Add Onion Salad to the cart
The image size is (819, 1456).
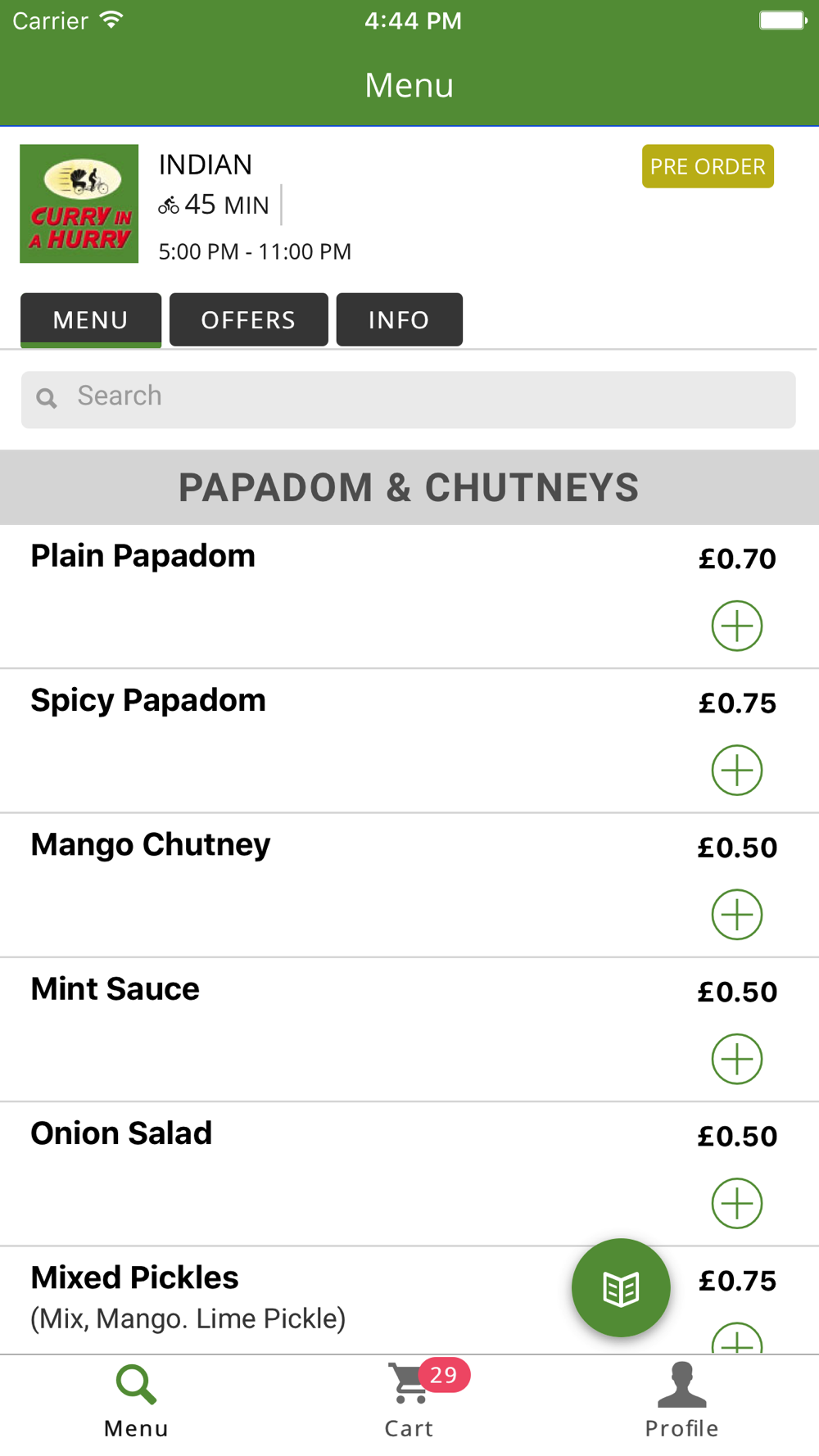[737, 1204]
